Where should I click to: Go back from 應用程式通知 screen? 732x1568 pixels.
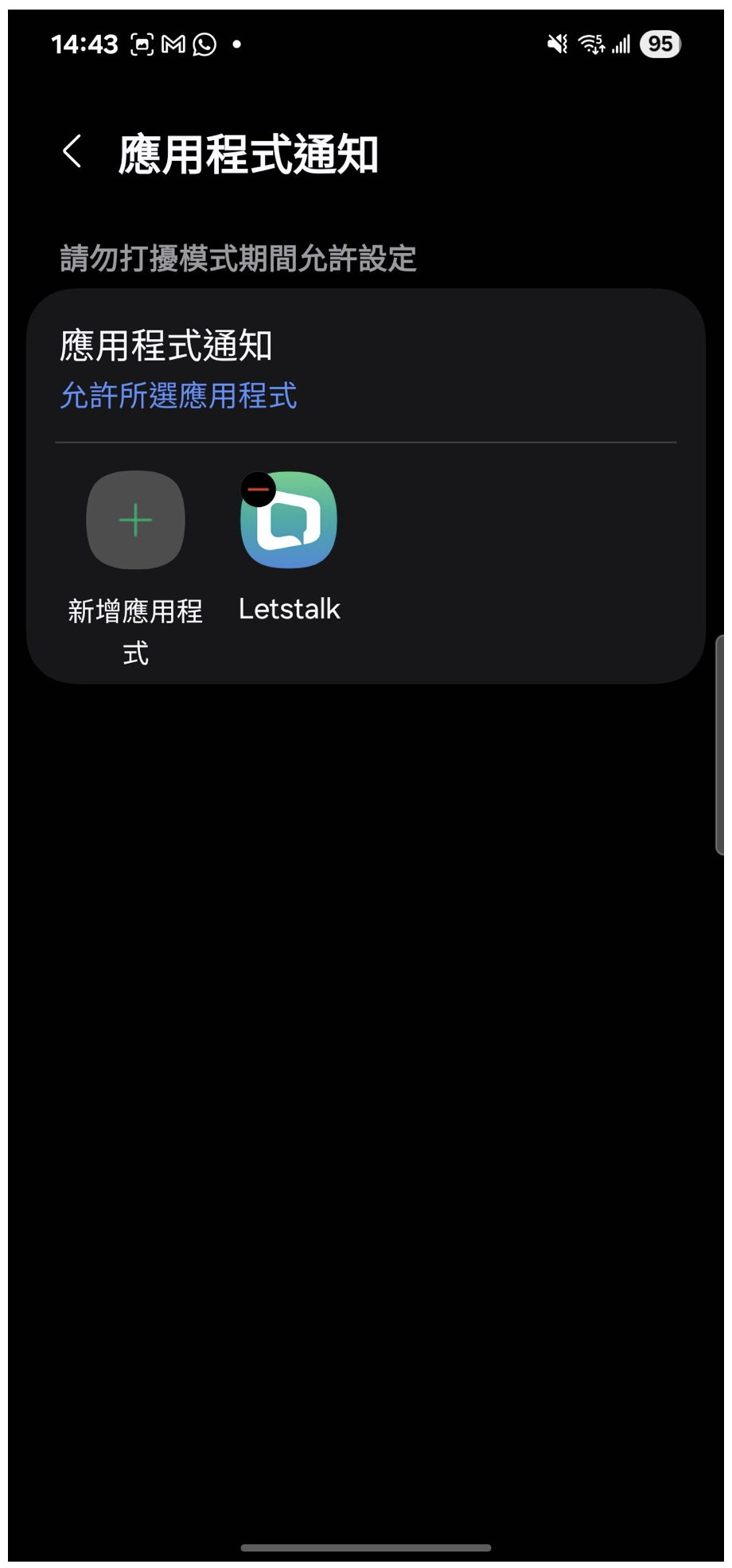click(72, 151)
